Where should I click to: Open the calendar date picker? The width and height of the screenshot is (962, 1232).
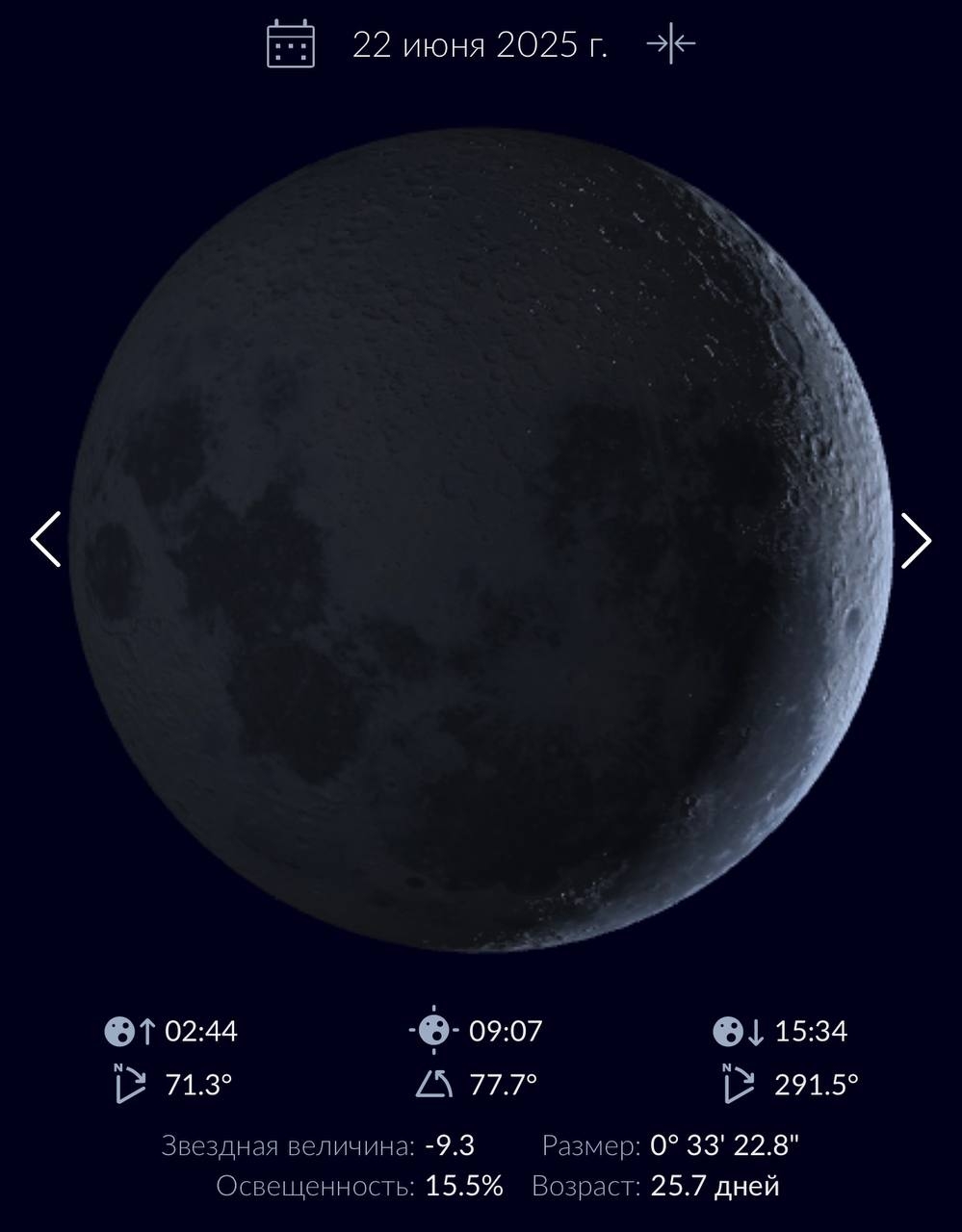coord(290,44)
